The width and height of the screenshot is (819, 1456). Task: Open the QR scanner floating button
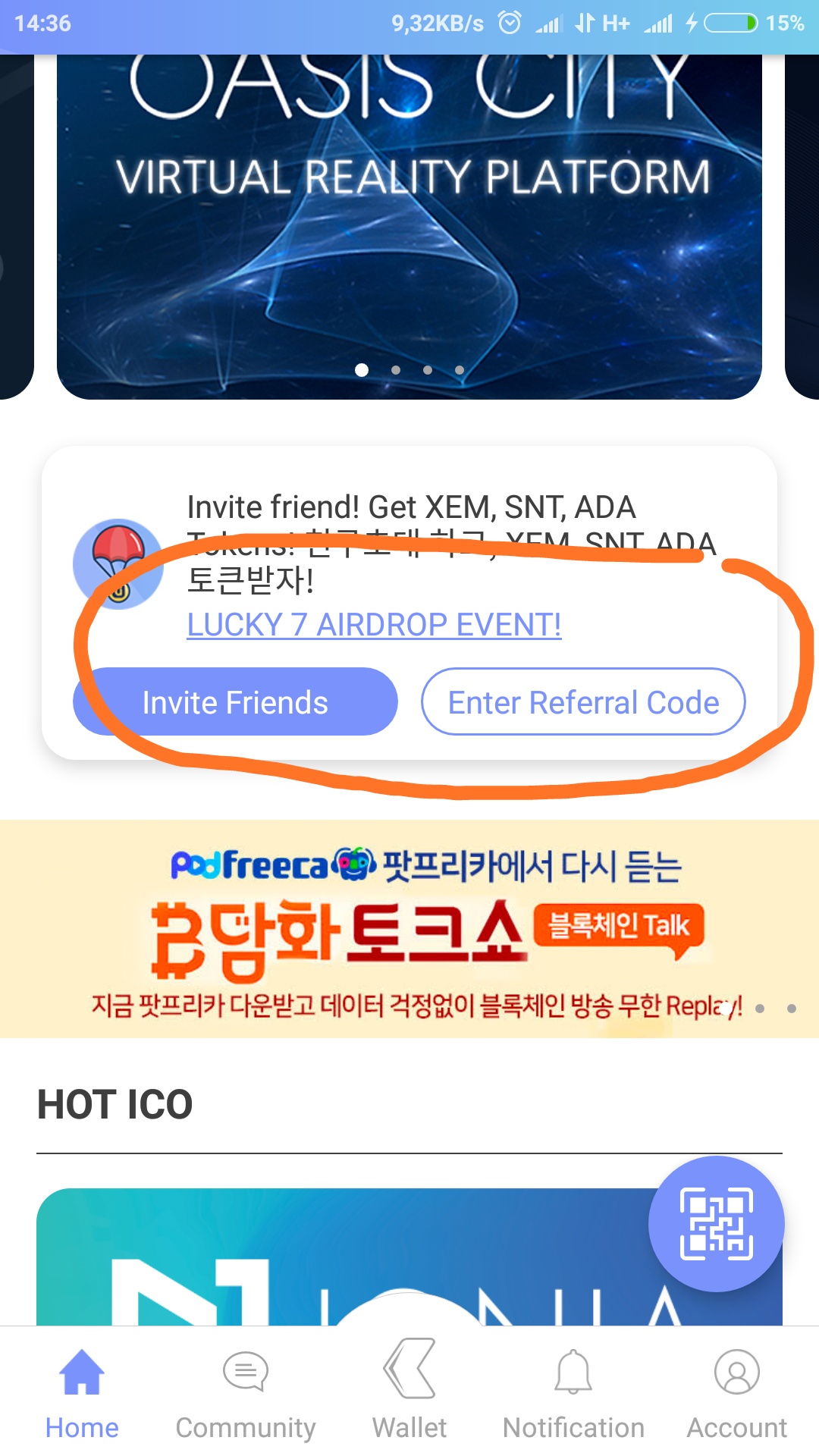point(716,1223)
